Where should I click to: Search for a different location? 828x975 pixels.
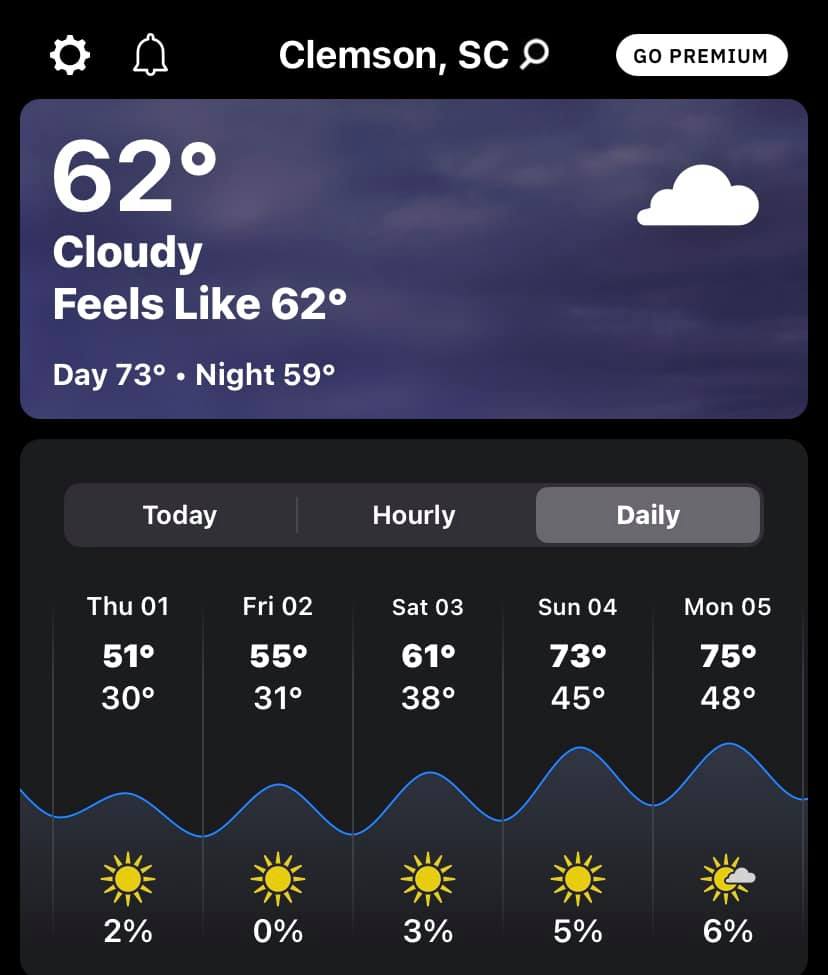click(x=535, y=55)
